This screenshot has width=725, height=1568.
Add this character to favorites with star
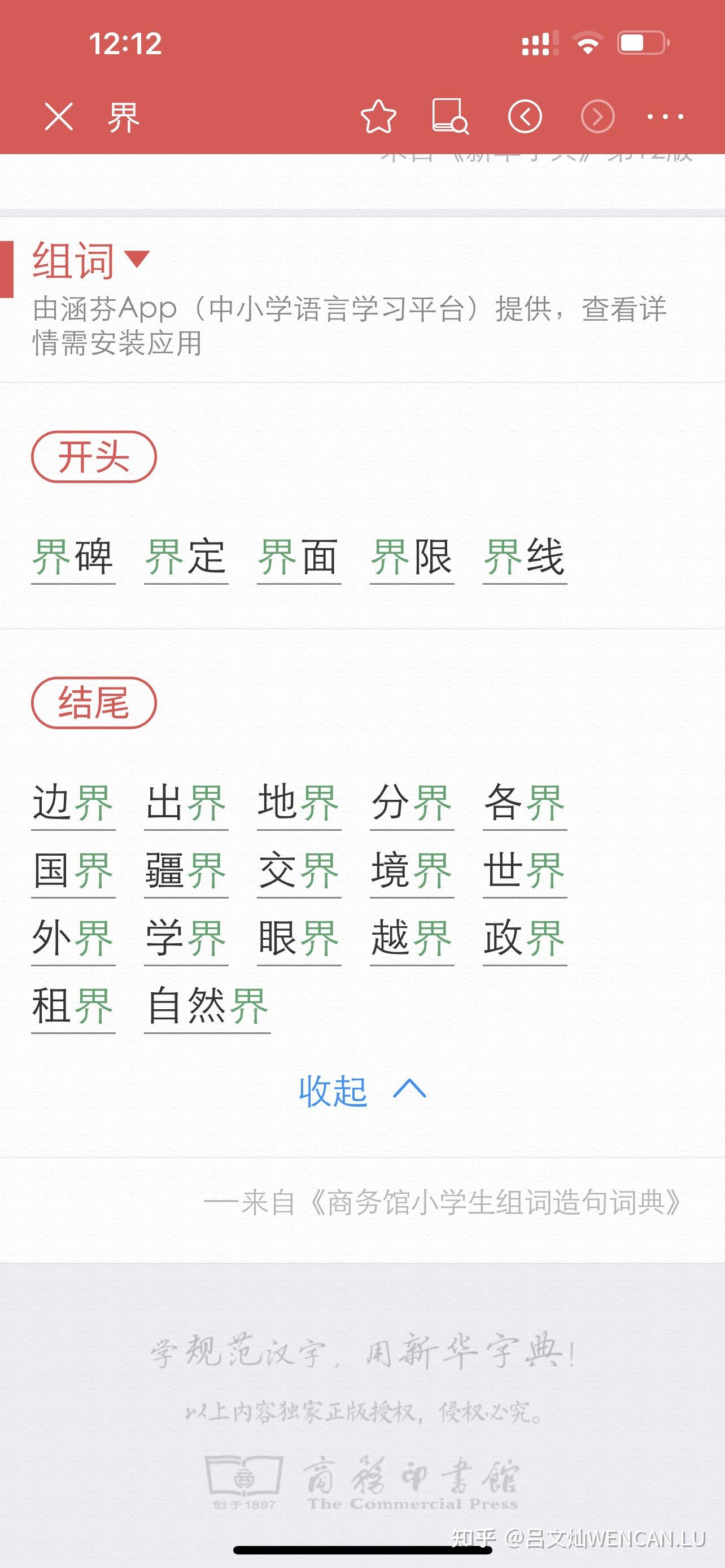point(378,116)
